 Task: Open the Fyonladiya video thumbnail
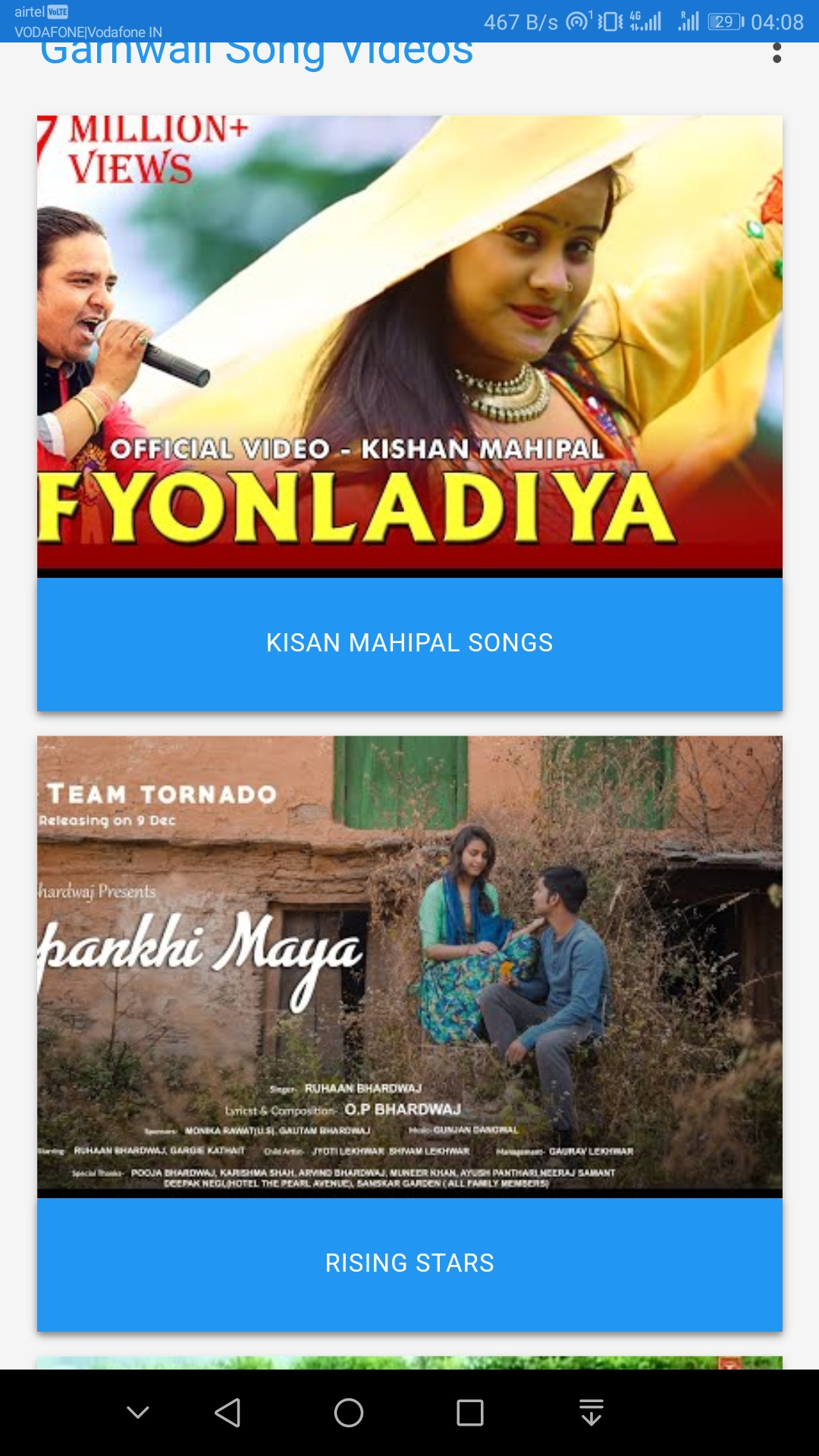click(409, 345)
